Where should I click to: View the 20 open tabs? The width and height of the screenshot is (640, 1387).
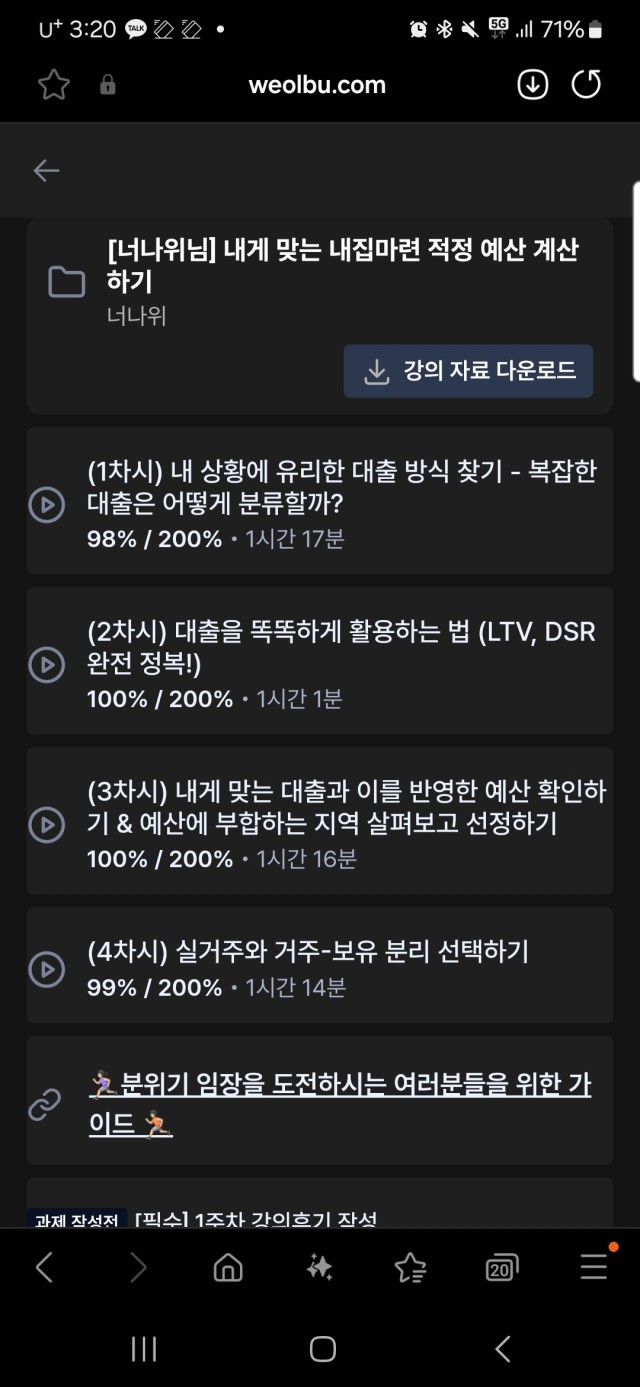(x=502, y=1268)
